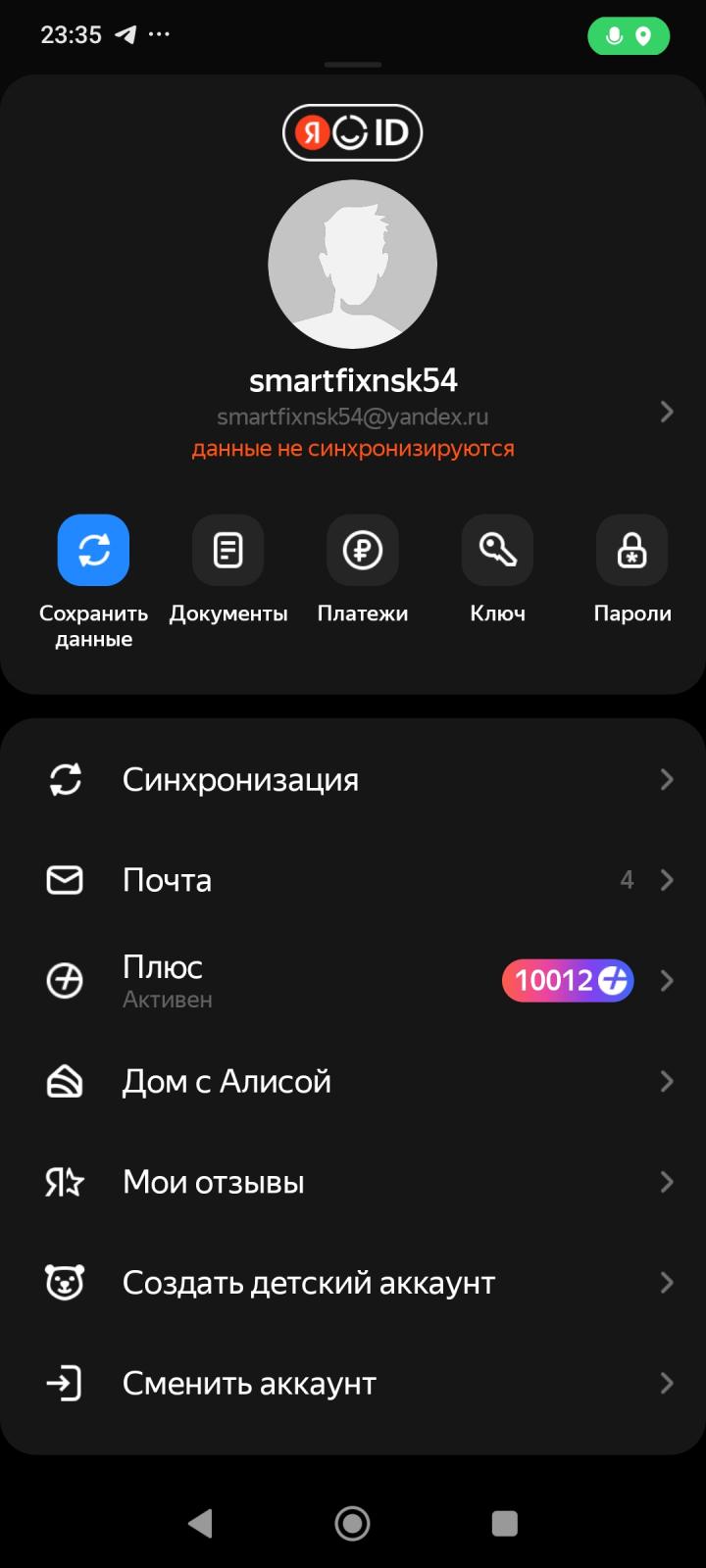Open smartfixnsk54 account details chevron
The height and width of the screenshot is (1568, 706).
pyautogui.click(x=667, y=412)
